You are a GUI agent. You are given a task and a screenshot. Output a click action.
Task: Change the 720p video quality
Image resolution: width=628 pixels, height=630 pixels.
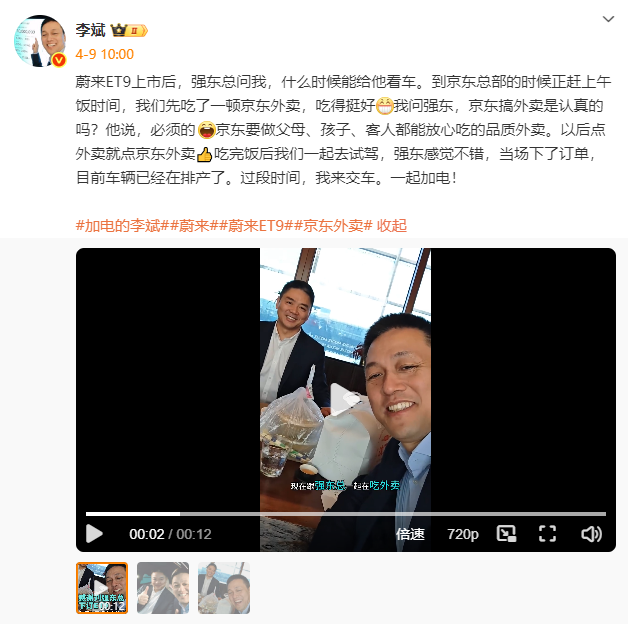(462, 534)
